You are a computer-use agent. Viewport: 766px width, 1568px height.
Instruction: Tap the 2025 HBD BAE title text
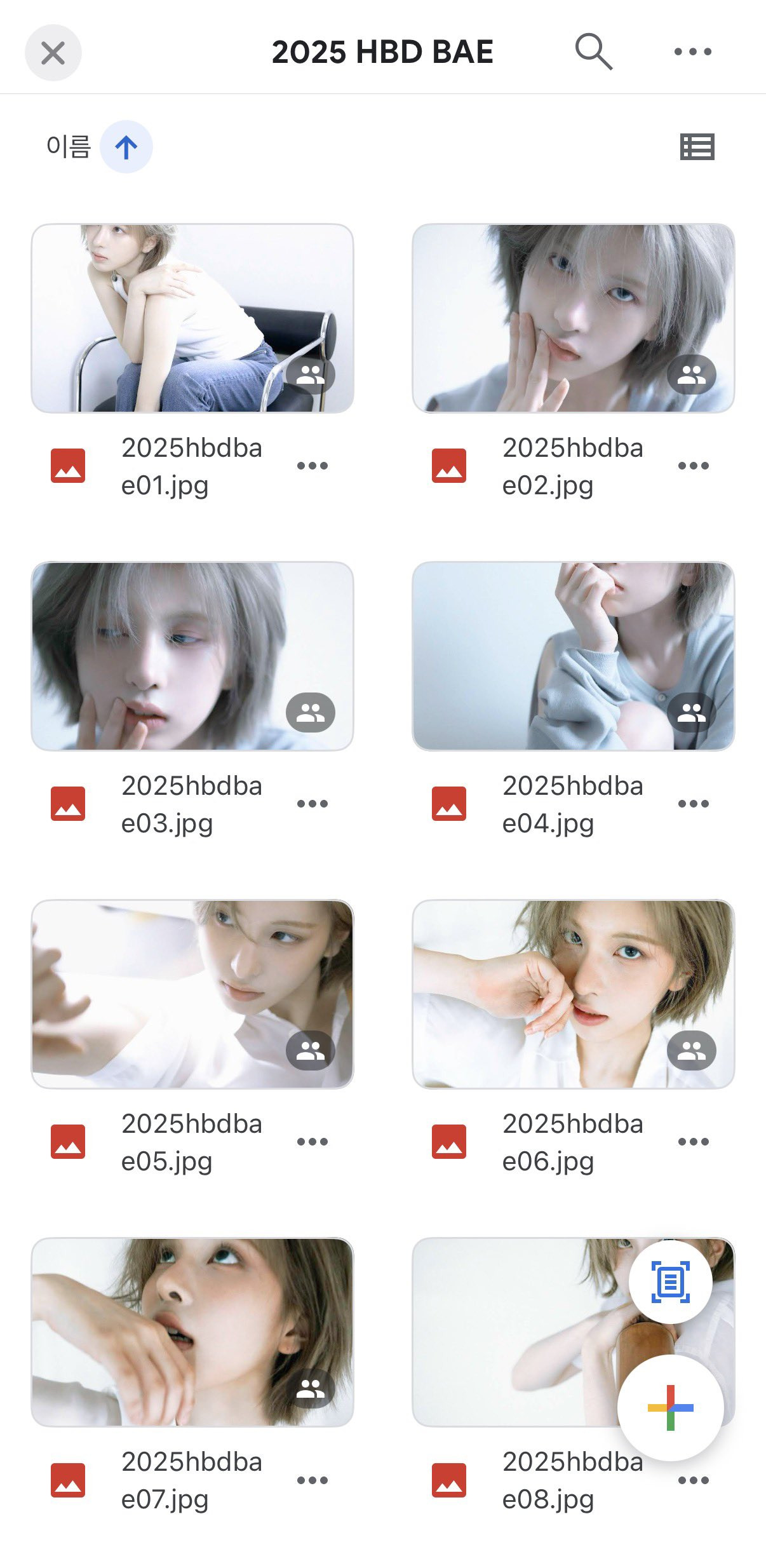[x=383, y=51]
